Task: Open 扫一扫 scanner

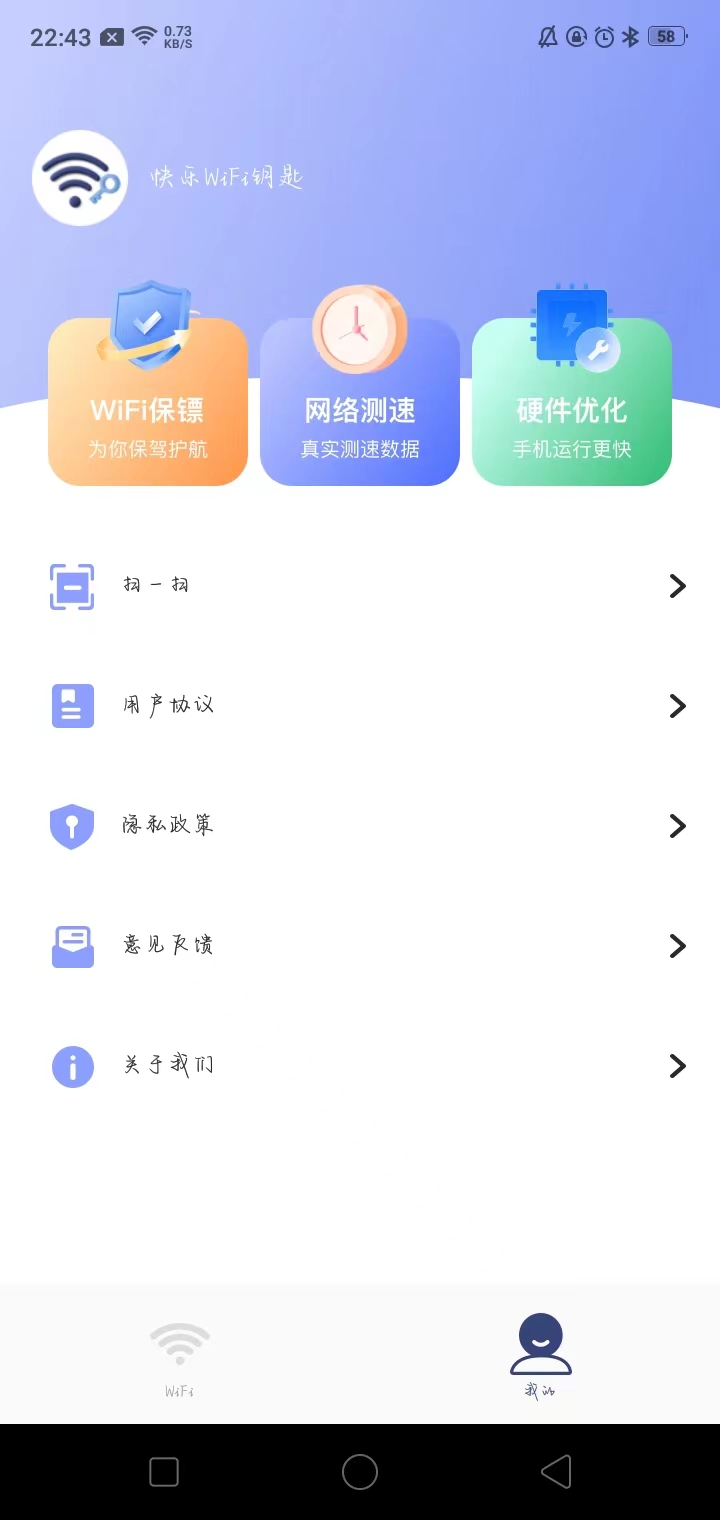Action: 360,586
